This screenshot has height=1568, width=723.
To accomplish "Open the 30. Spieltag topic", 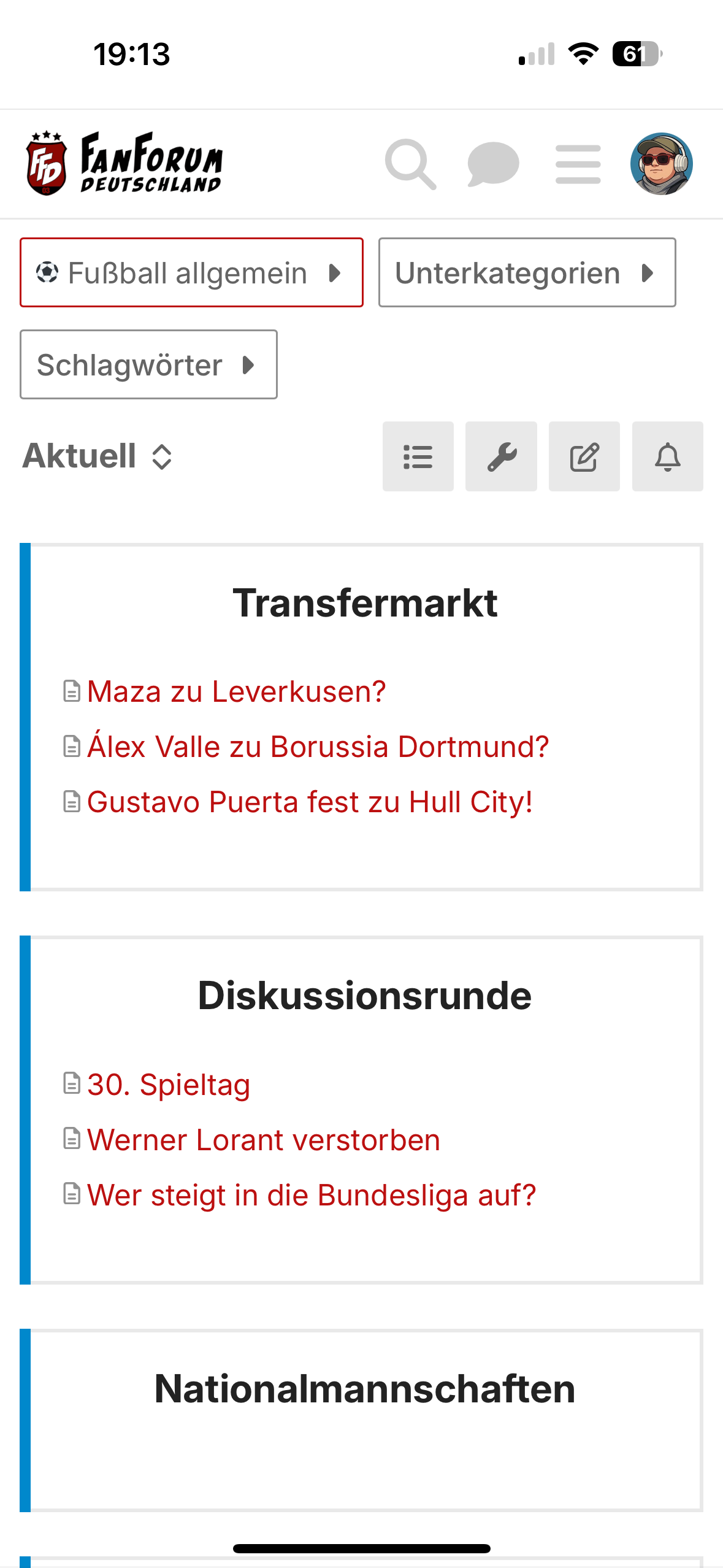I will pos(169,1085).
